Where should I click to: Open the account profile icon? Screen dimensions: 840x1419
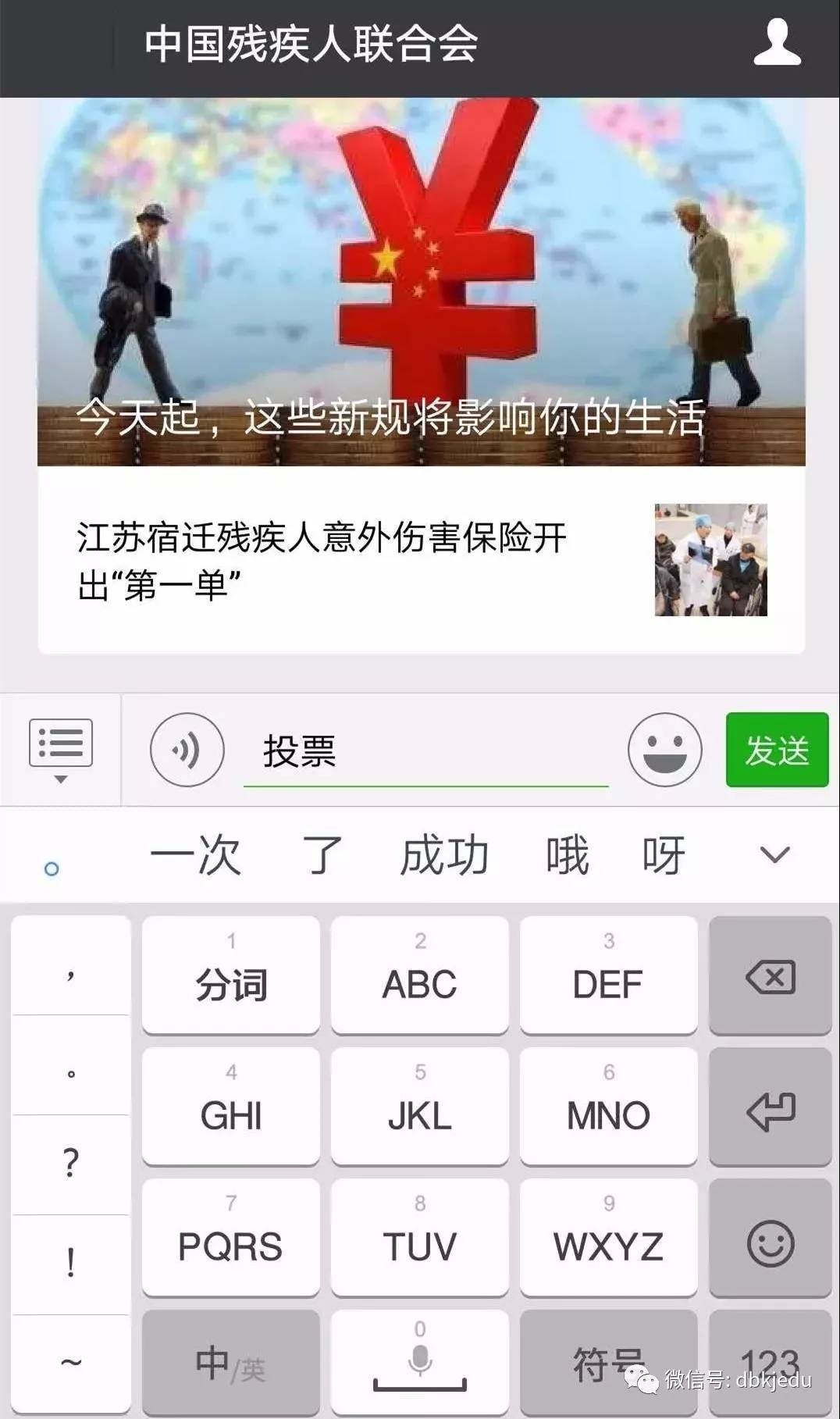click(x=777, y=43)
